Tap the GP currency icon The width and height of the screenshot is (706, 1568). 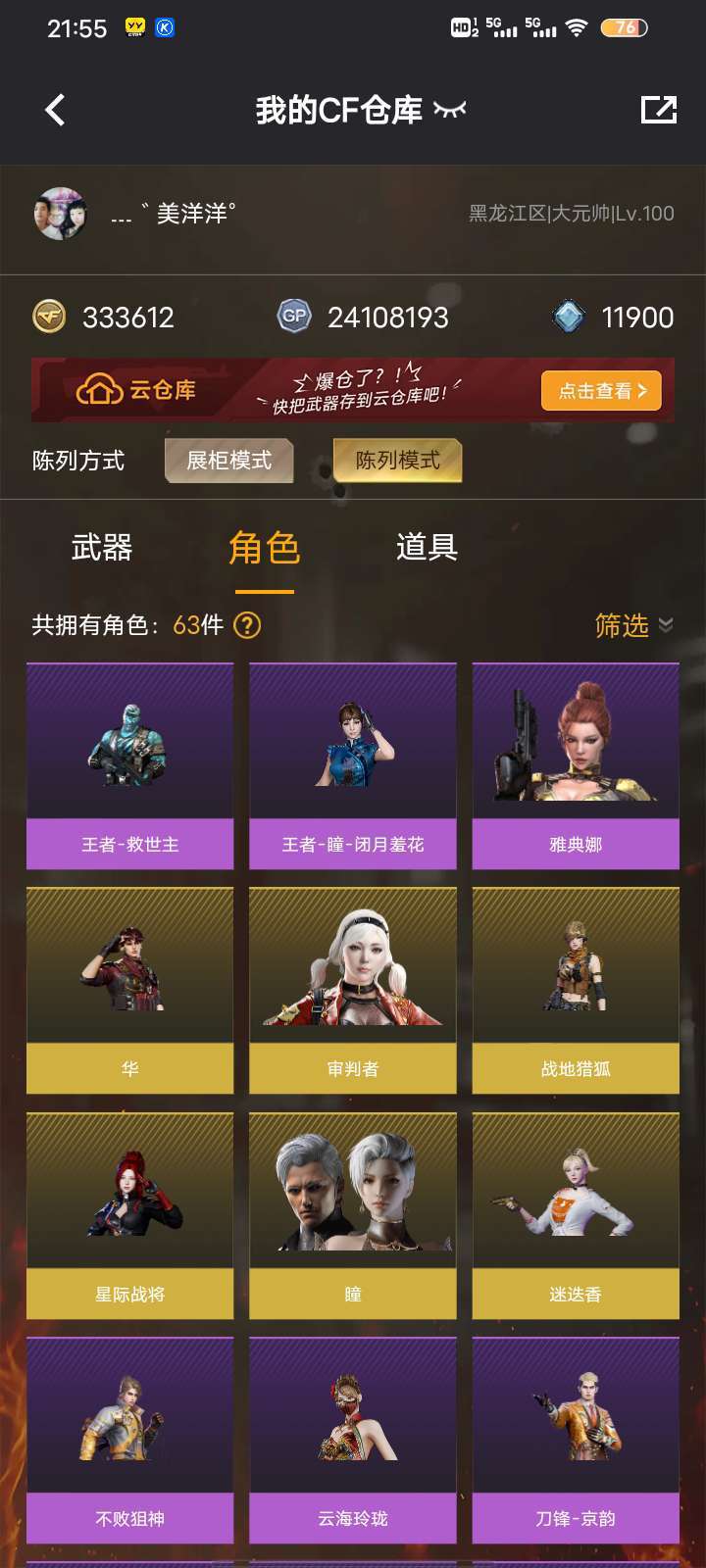293,317
